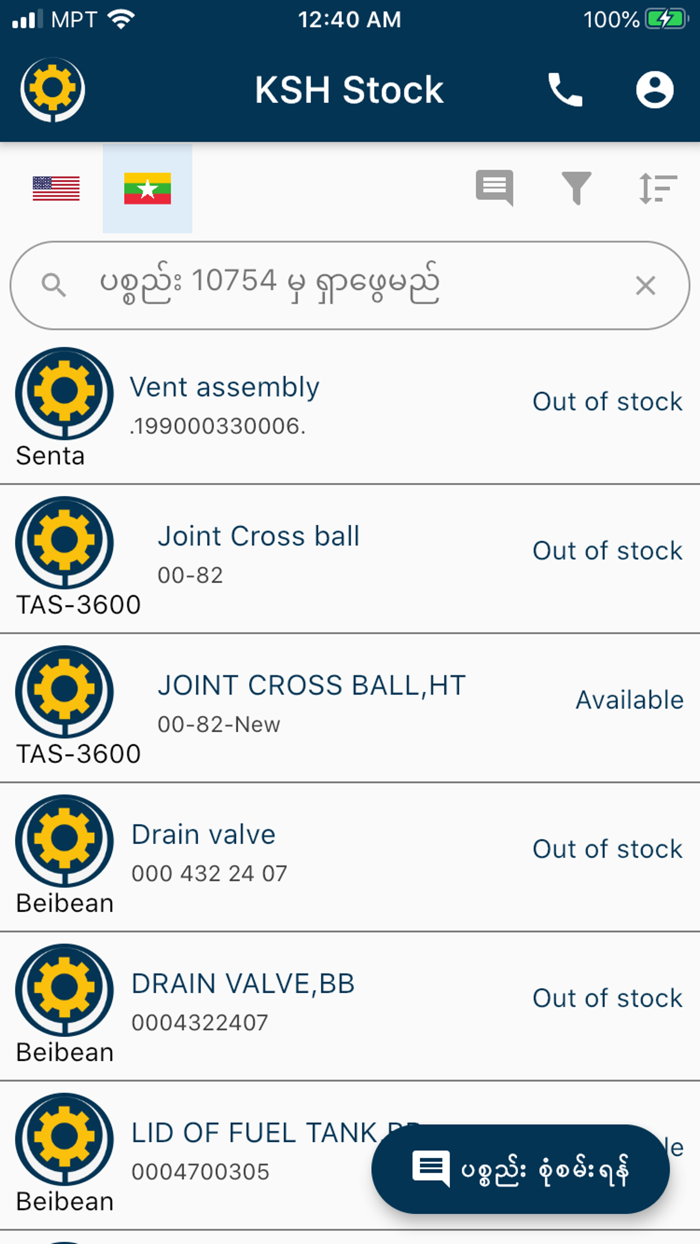This screenshot has height=1244, width=700.
Task: Open the user account profile
Action: click(x=655, y=90)
